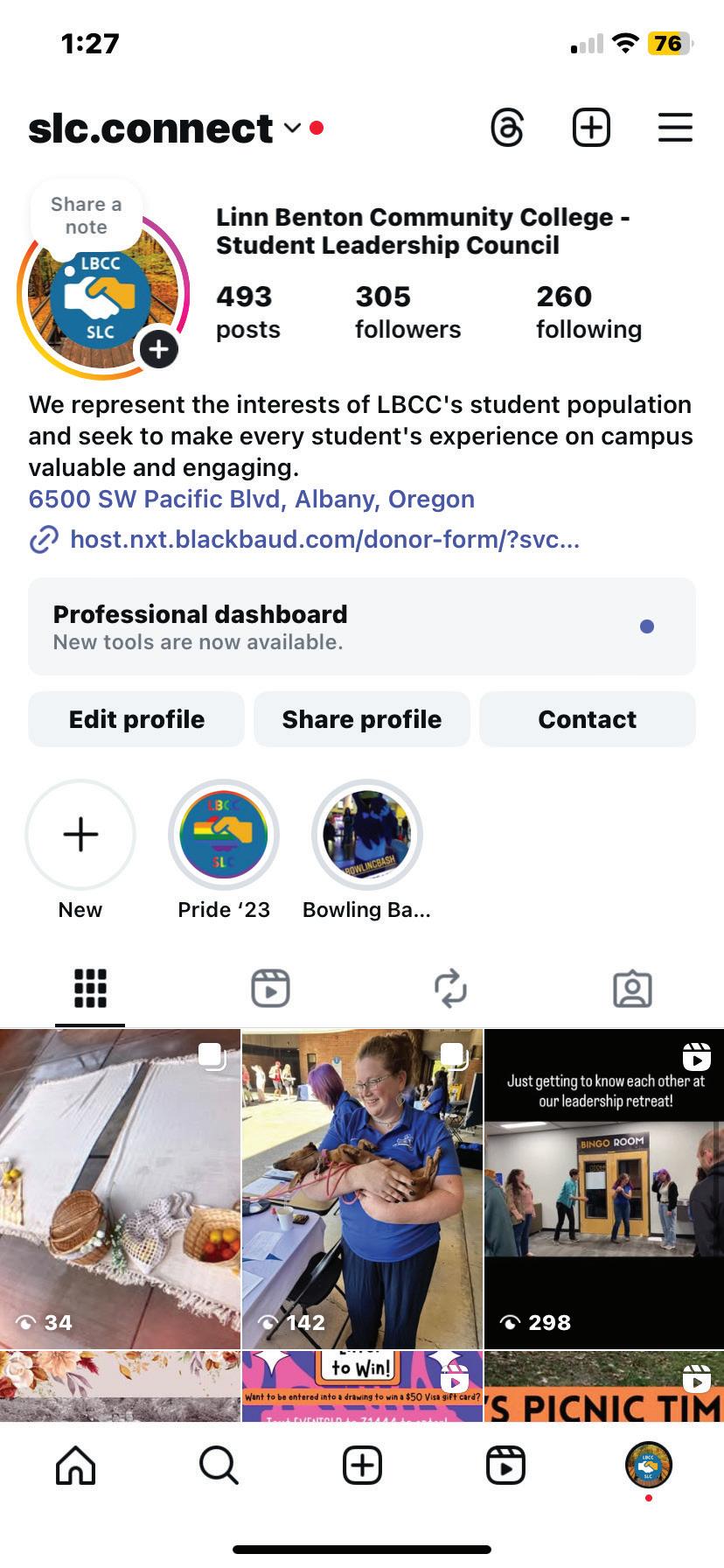This screenshot has height=1568, width=724.
Task: Go to the Home feed
Action: tap(76, 1465)
